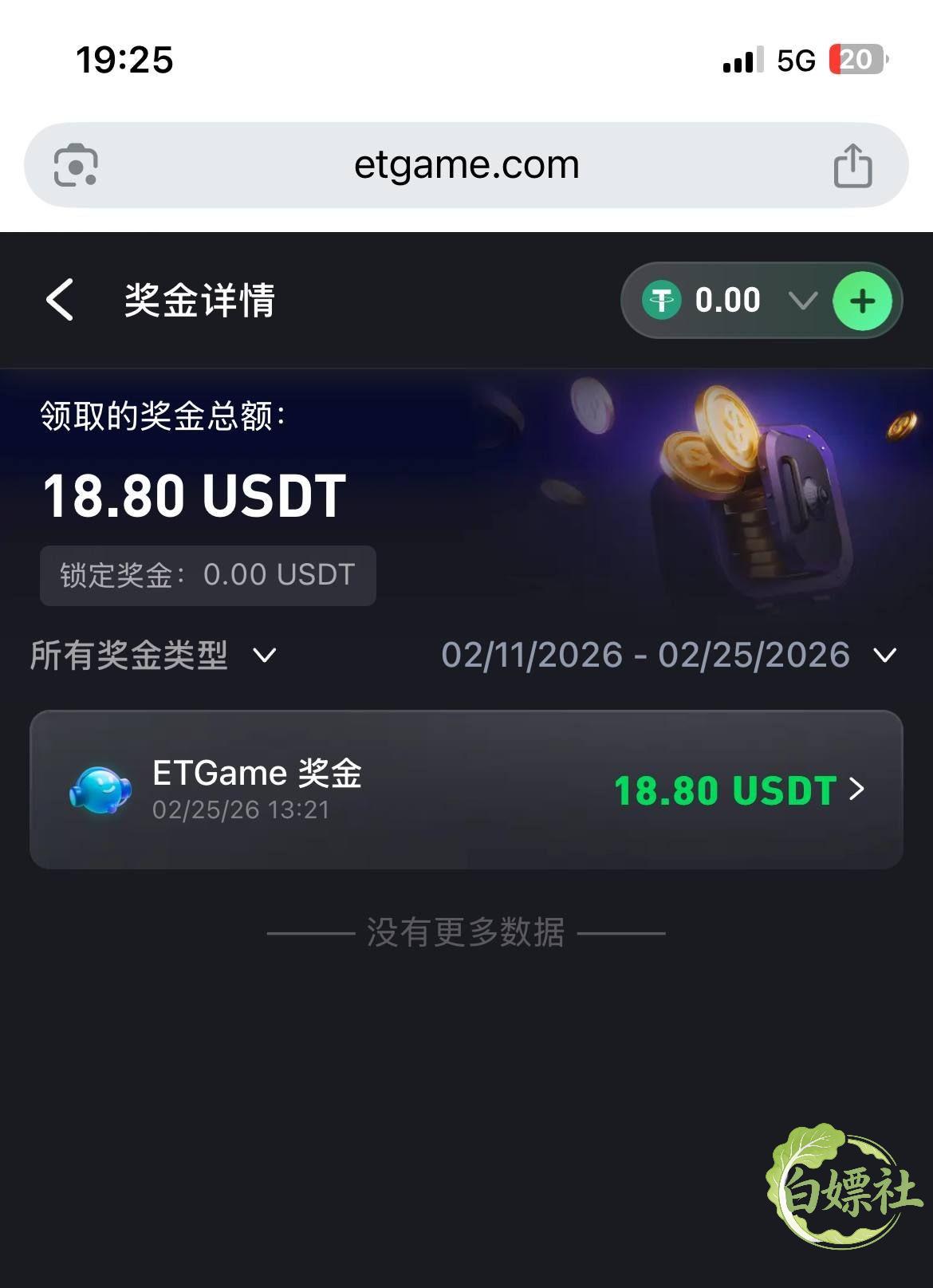Image resolution: width=933 pixels, height=1288 pixels.
Task: Tap the green plus deposit button
Action: tap(862, 301)
